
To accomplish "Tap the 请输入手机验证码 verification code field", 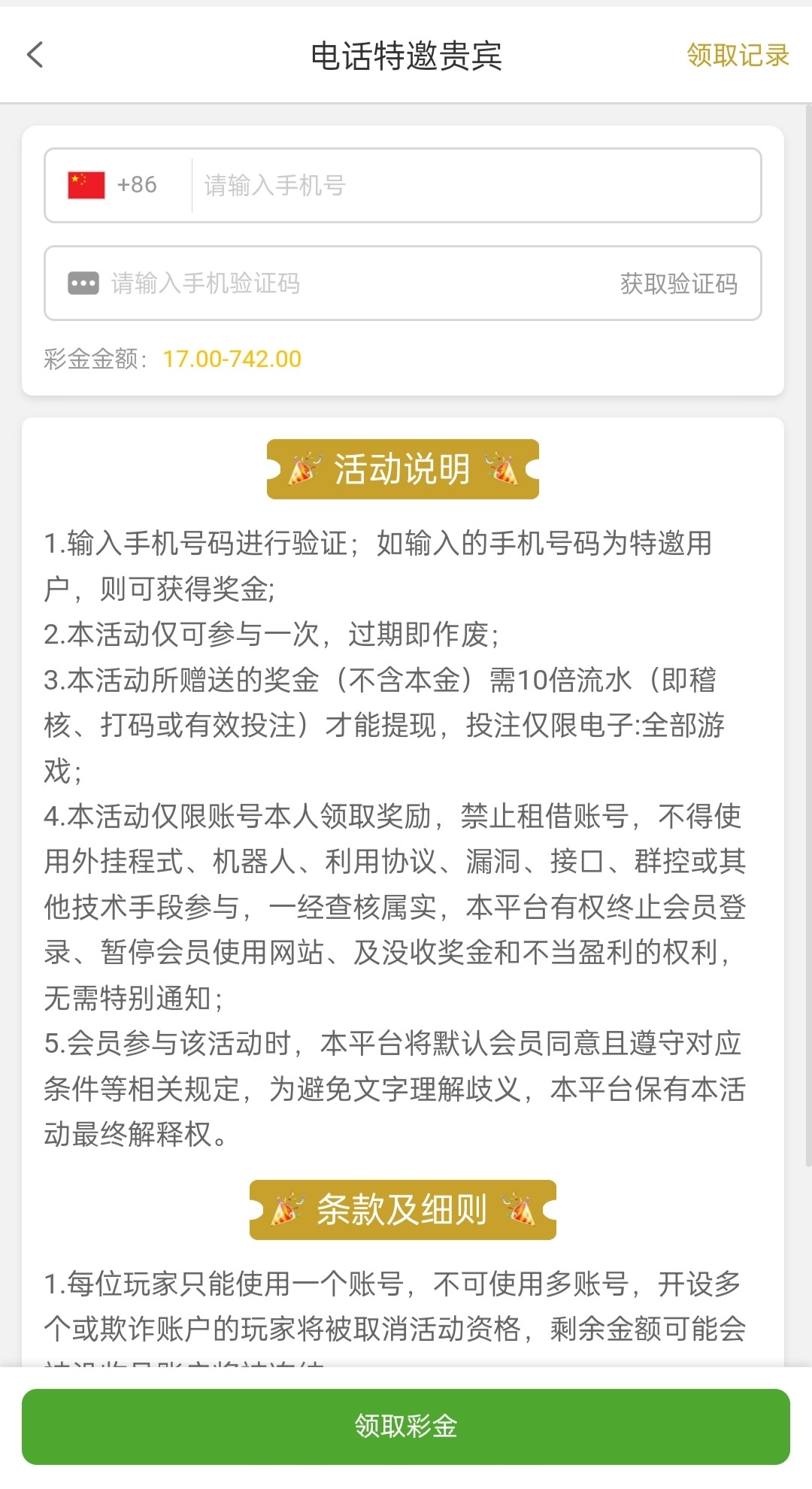I will coord(338,284).
